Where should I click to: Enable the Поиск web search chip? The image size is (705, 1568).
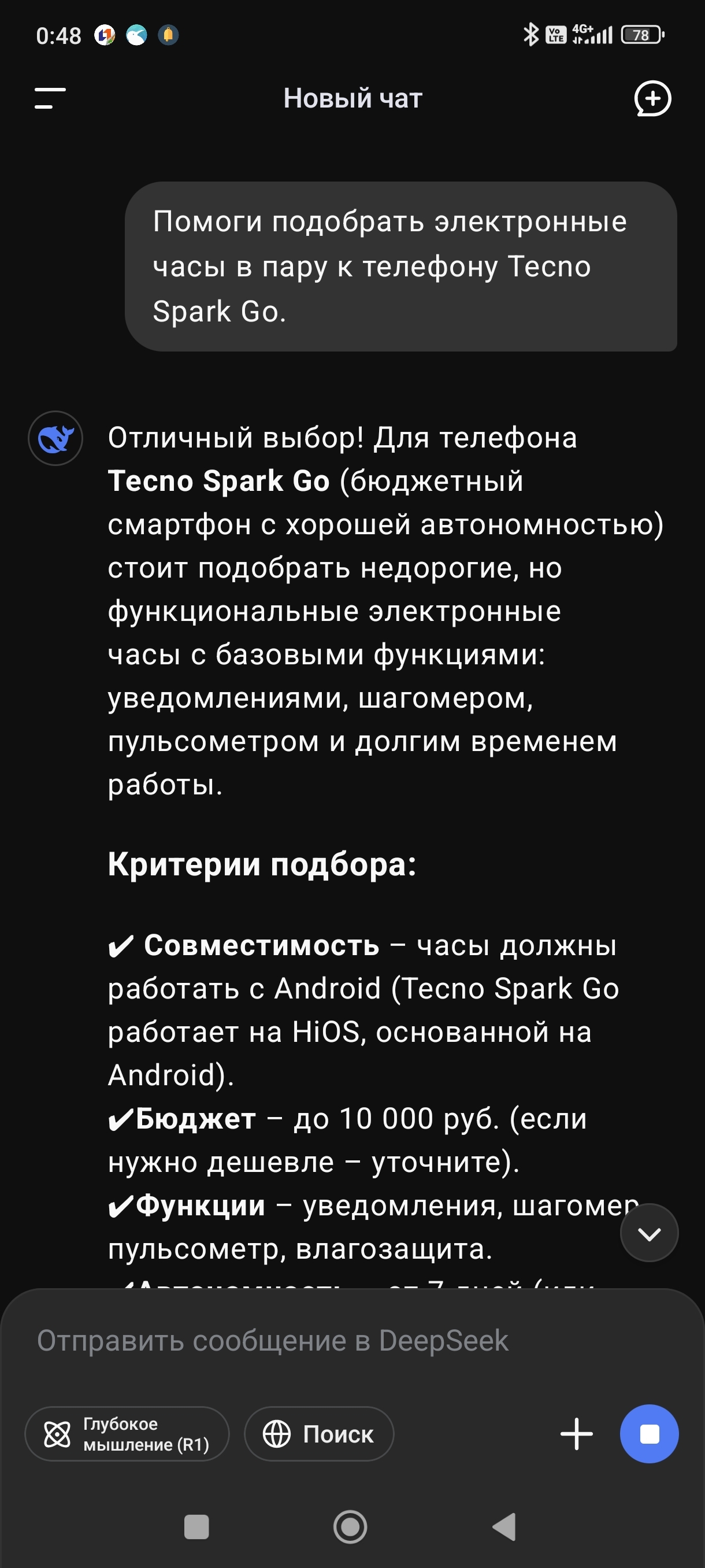coord(319,1434)
